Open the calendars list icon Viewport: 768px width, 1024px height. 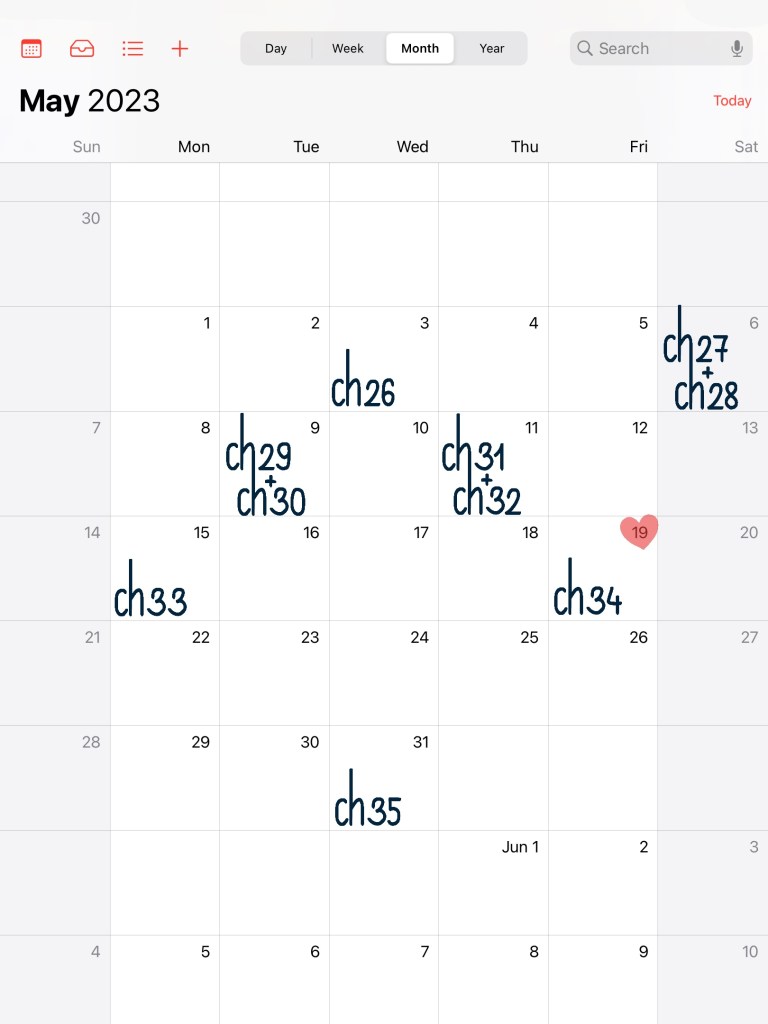31,48
